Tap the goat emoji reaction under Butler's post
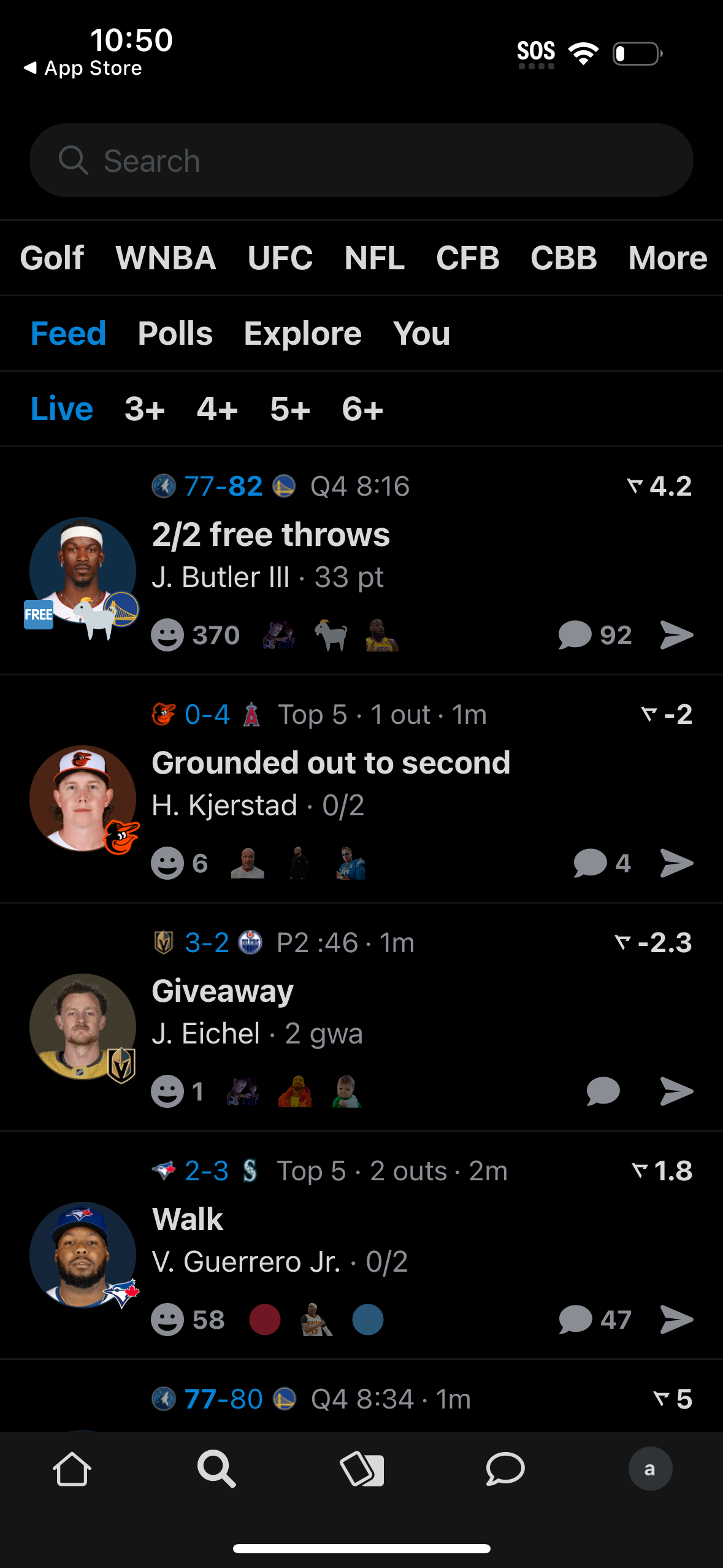This screenshot has height=1568, width=723. [331, 636]
